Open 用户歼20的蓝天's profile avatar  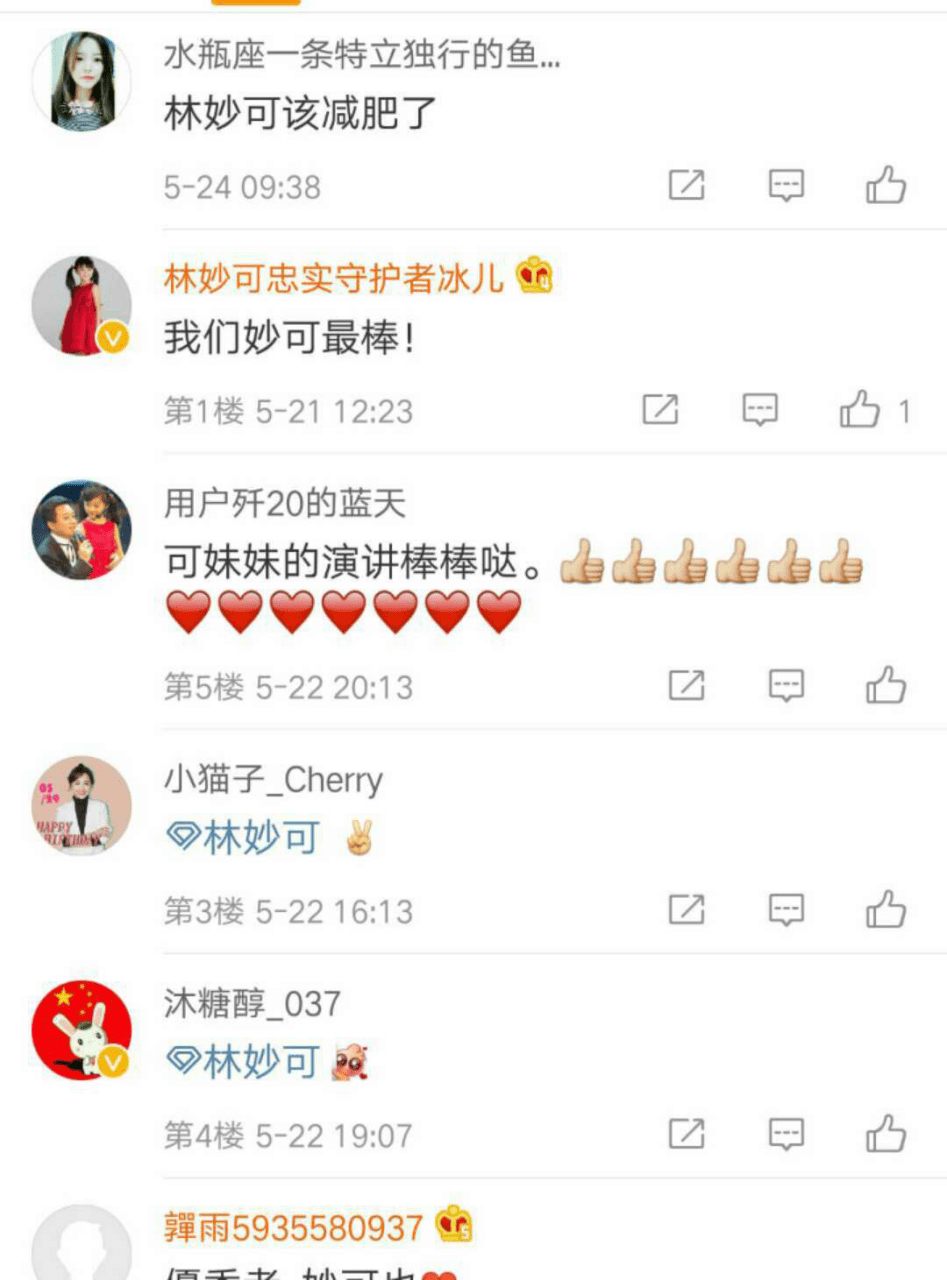coord(82,530)
